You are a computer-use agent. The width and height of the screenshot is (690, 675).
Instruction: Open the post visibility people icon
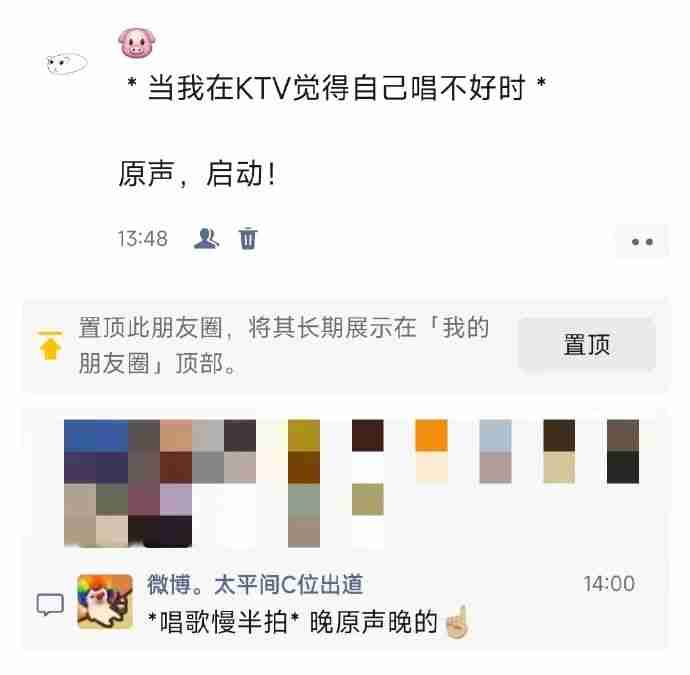[206, 239]
